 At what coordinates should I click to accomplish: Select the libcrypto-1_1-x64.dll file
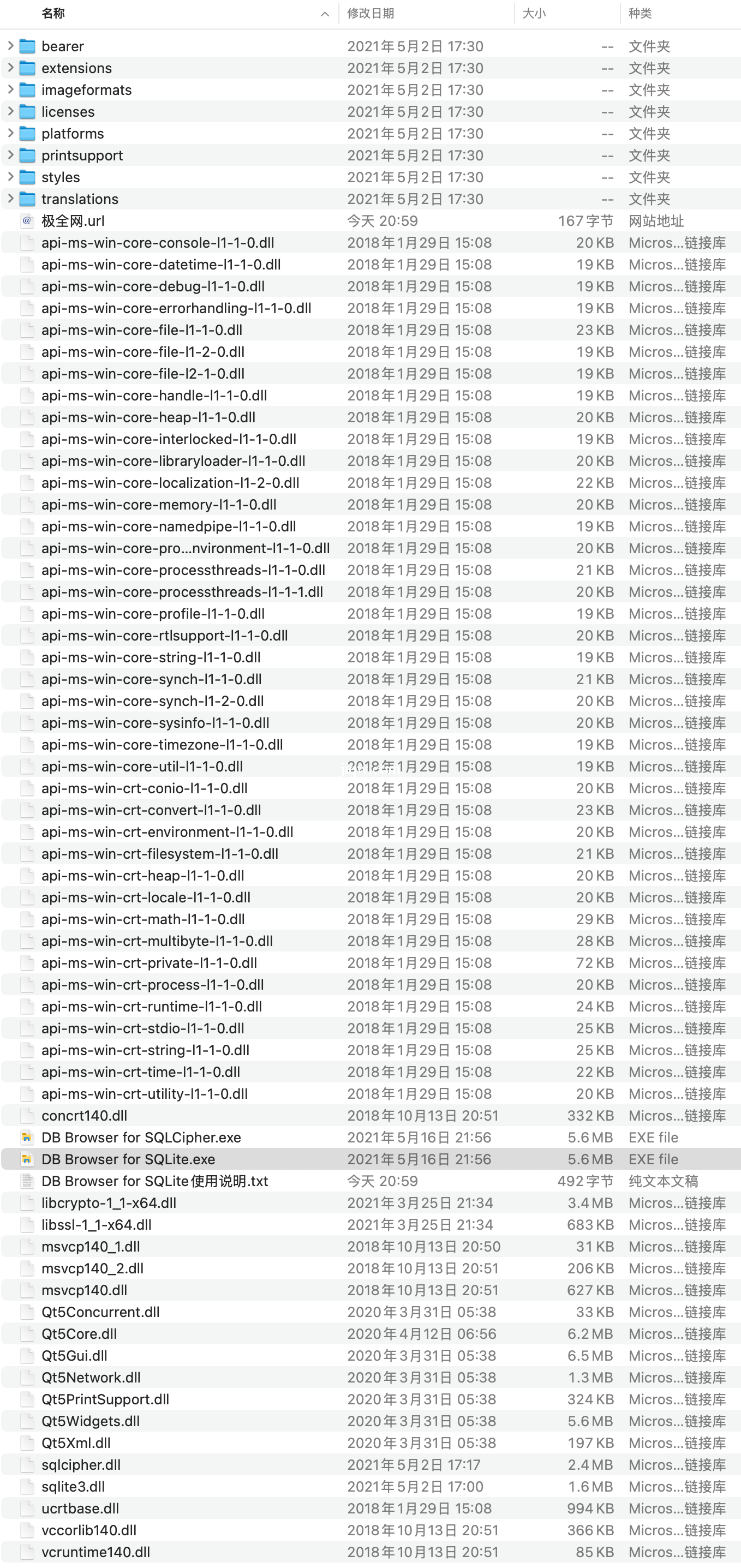(x=109, y=1203)
